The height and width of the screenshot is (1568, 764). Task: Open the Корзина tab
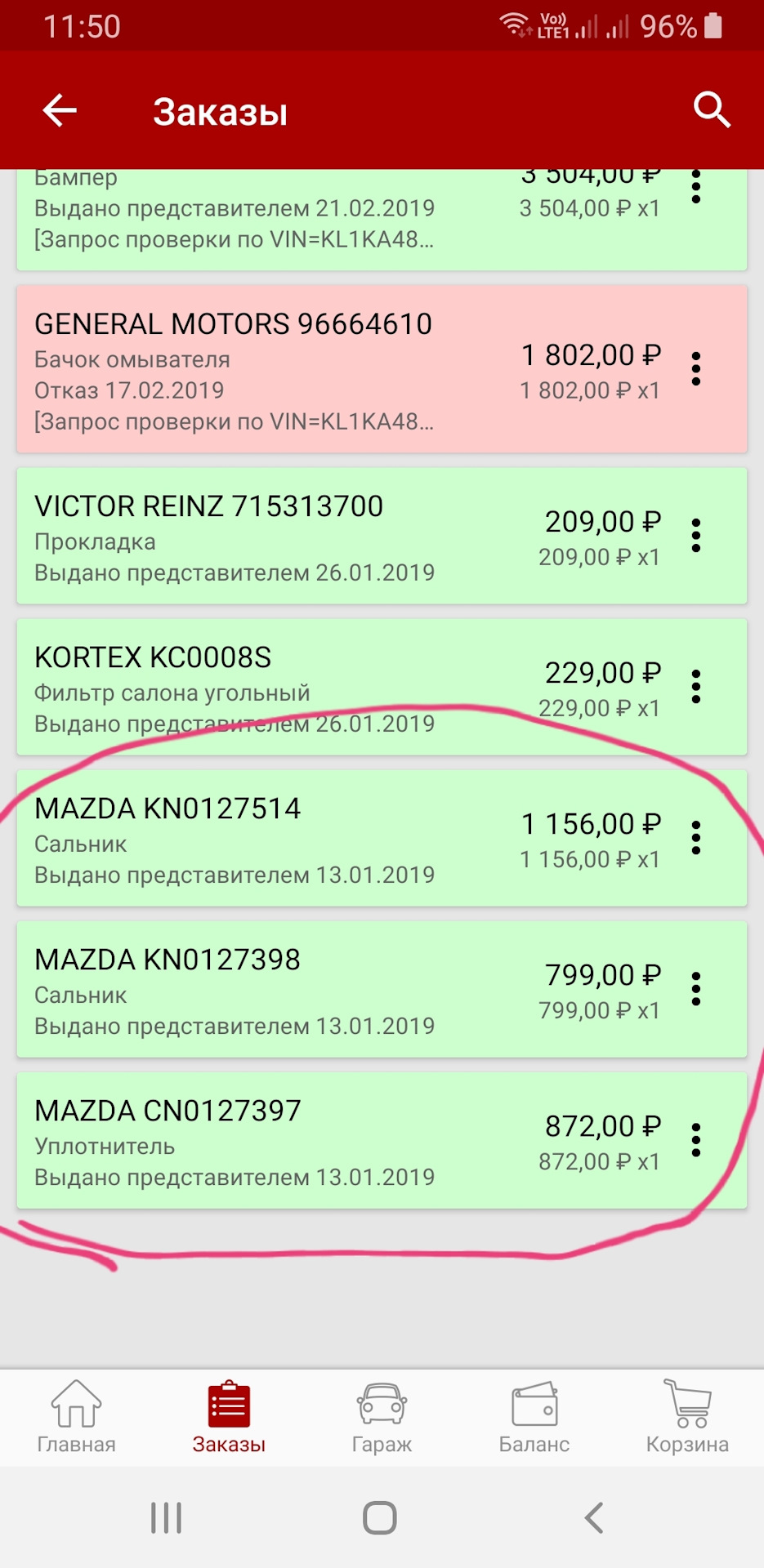pos(687,1418)
